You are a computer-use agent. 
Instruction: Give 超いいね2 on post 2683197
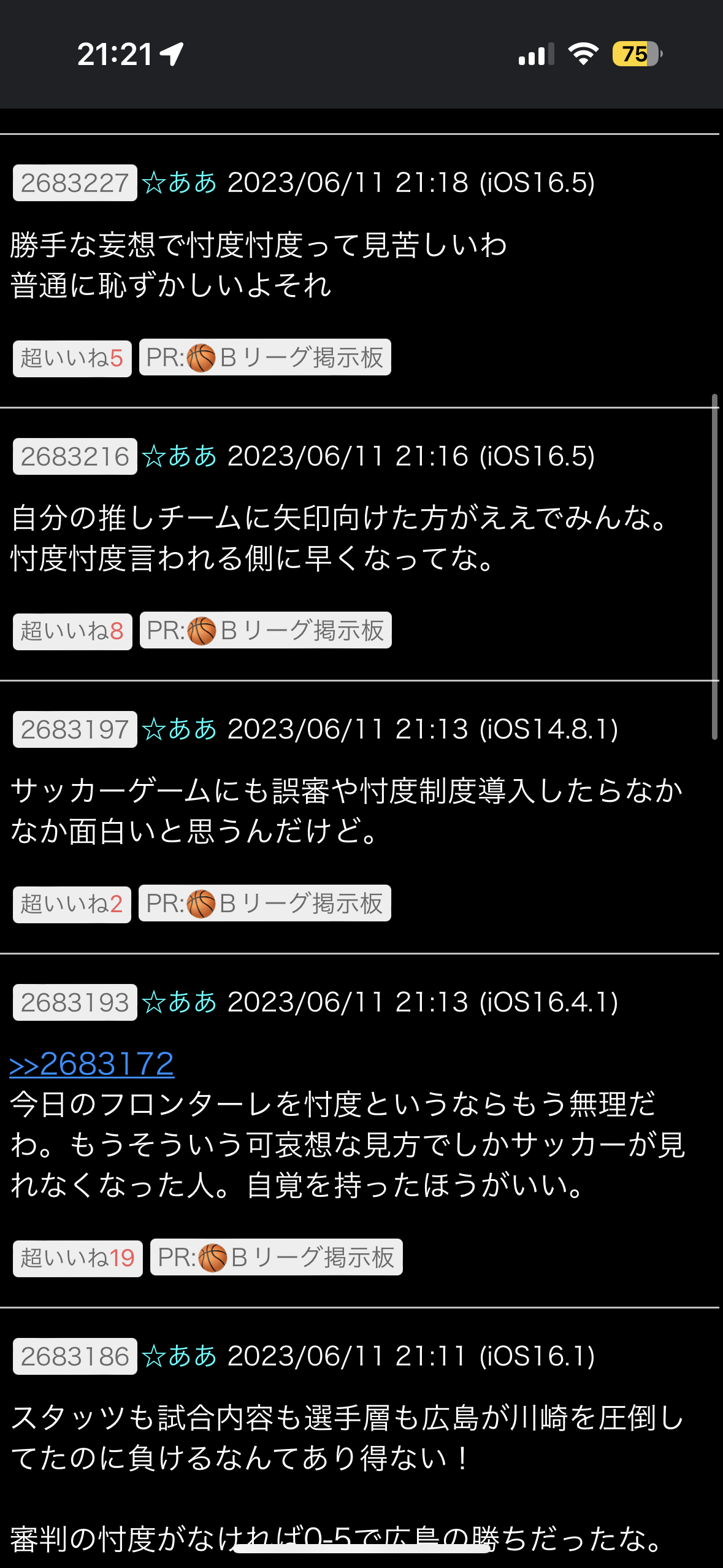tap(72, 904)
